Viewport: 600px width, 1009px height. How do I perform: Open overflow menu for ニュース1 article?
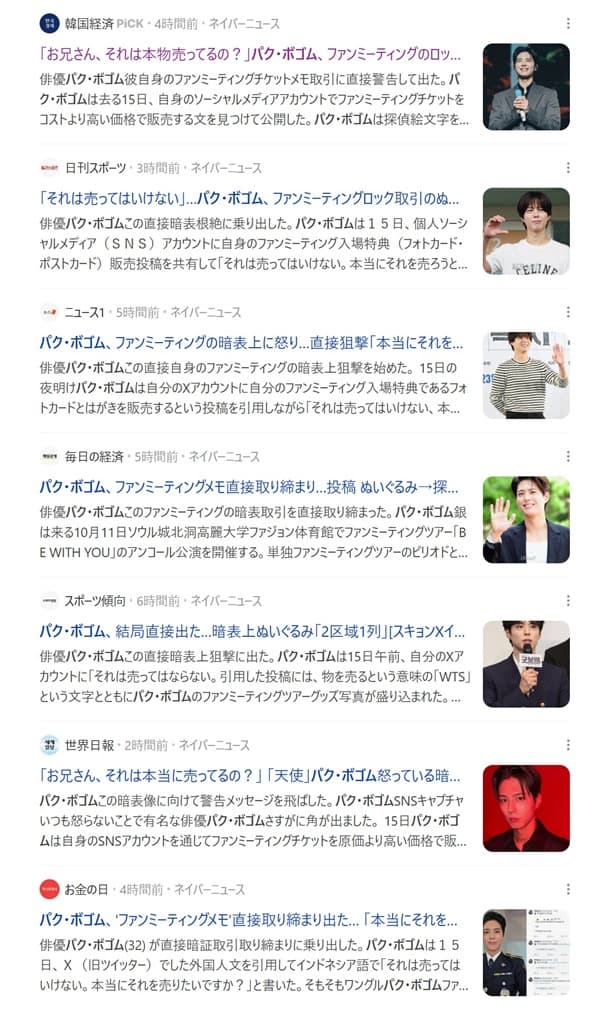coord(568,312)
